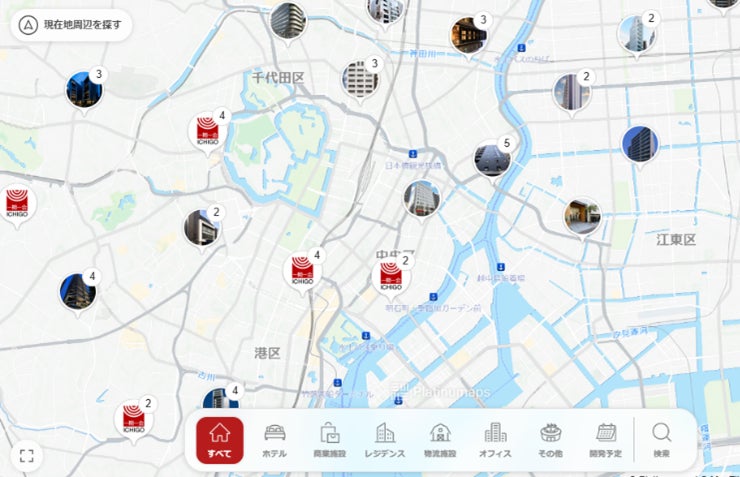
Task: Open the 5-property cluster marker
Action: 492,160
